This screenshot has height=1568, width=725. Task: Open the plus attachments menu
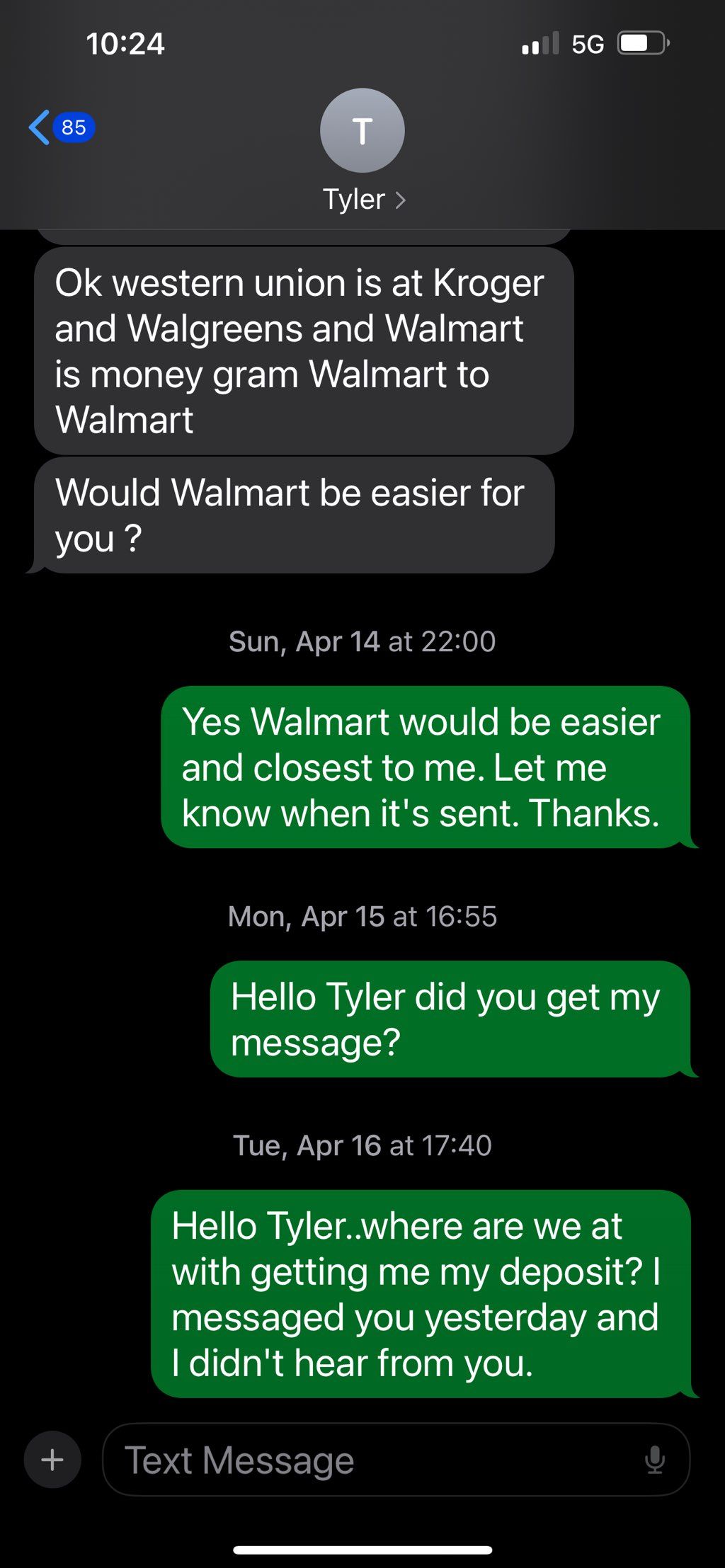click(x=52, y=1460)
